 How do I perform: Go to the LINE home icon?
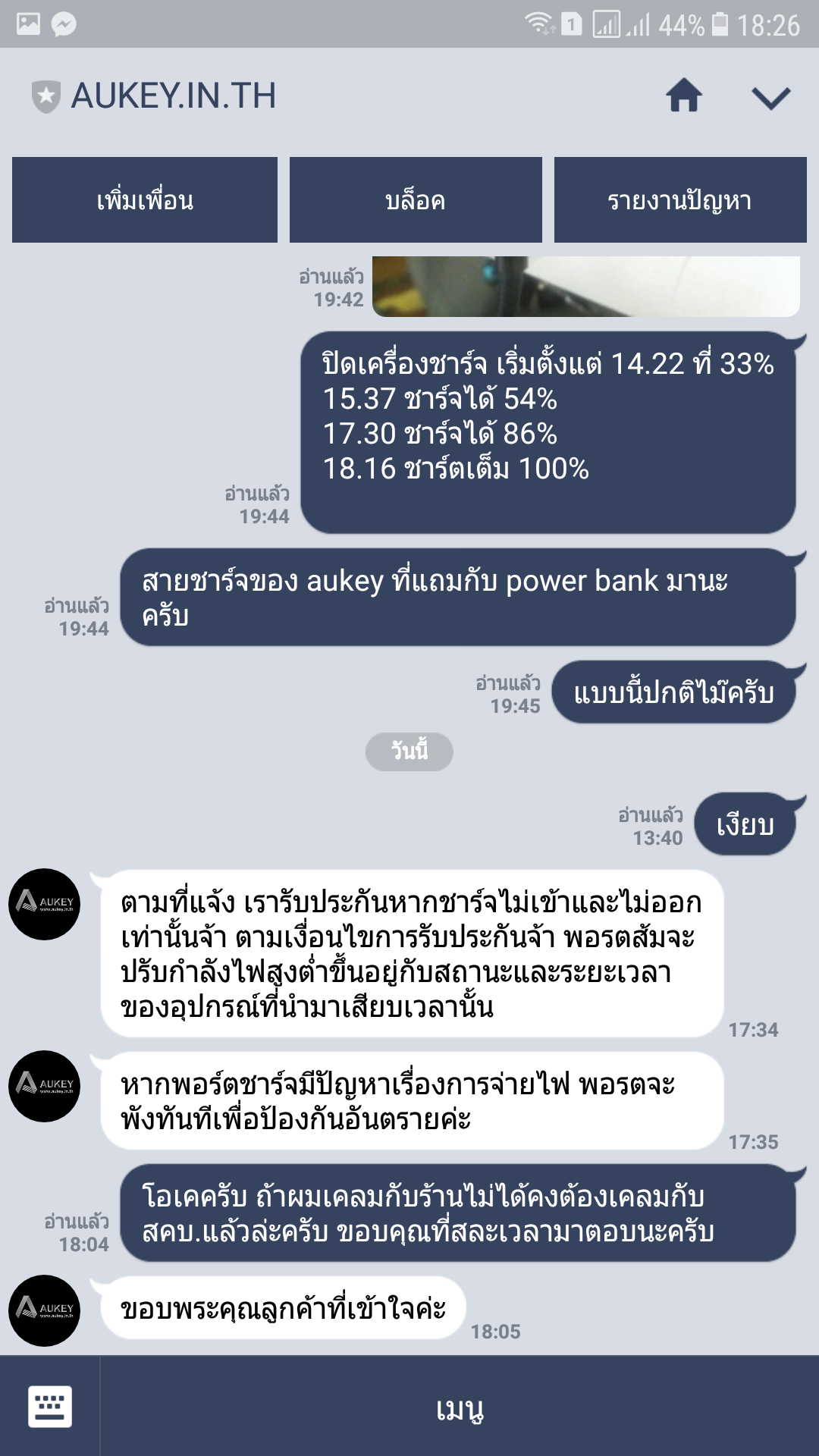684,96
